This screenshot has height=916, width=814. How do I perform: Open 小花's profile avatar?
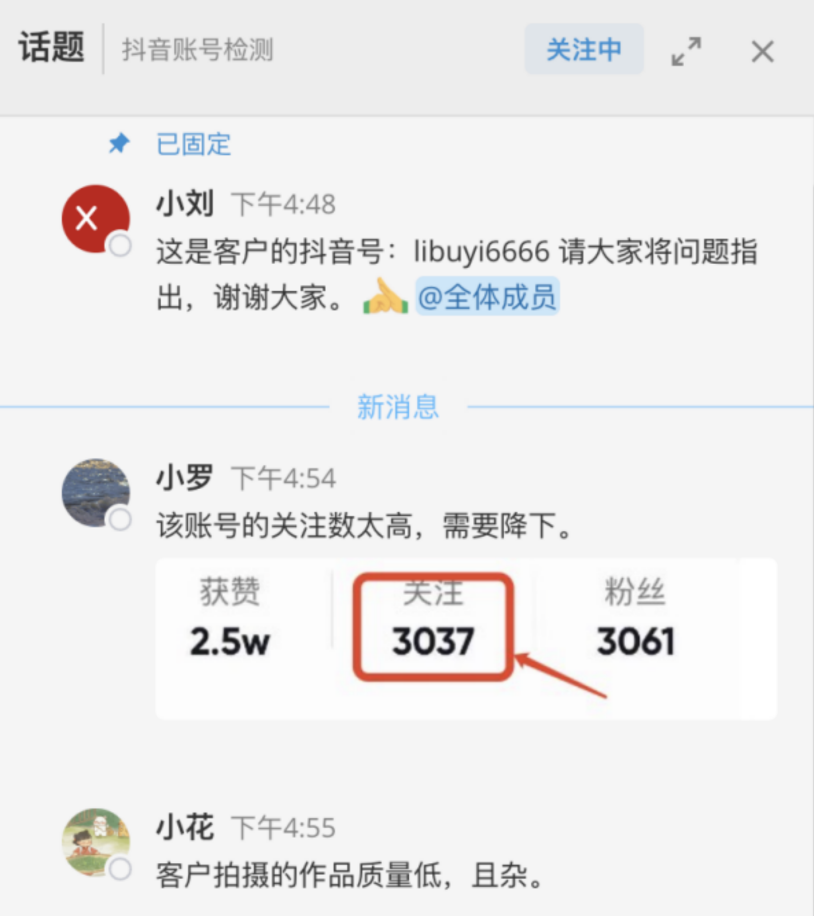tap(95, 842)
